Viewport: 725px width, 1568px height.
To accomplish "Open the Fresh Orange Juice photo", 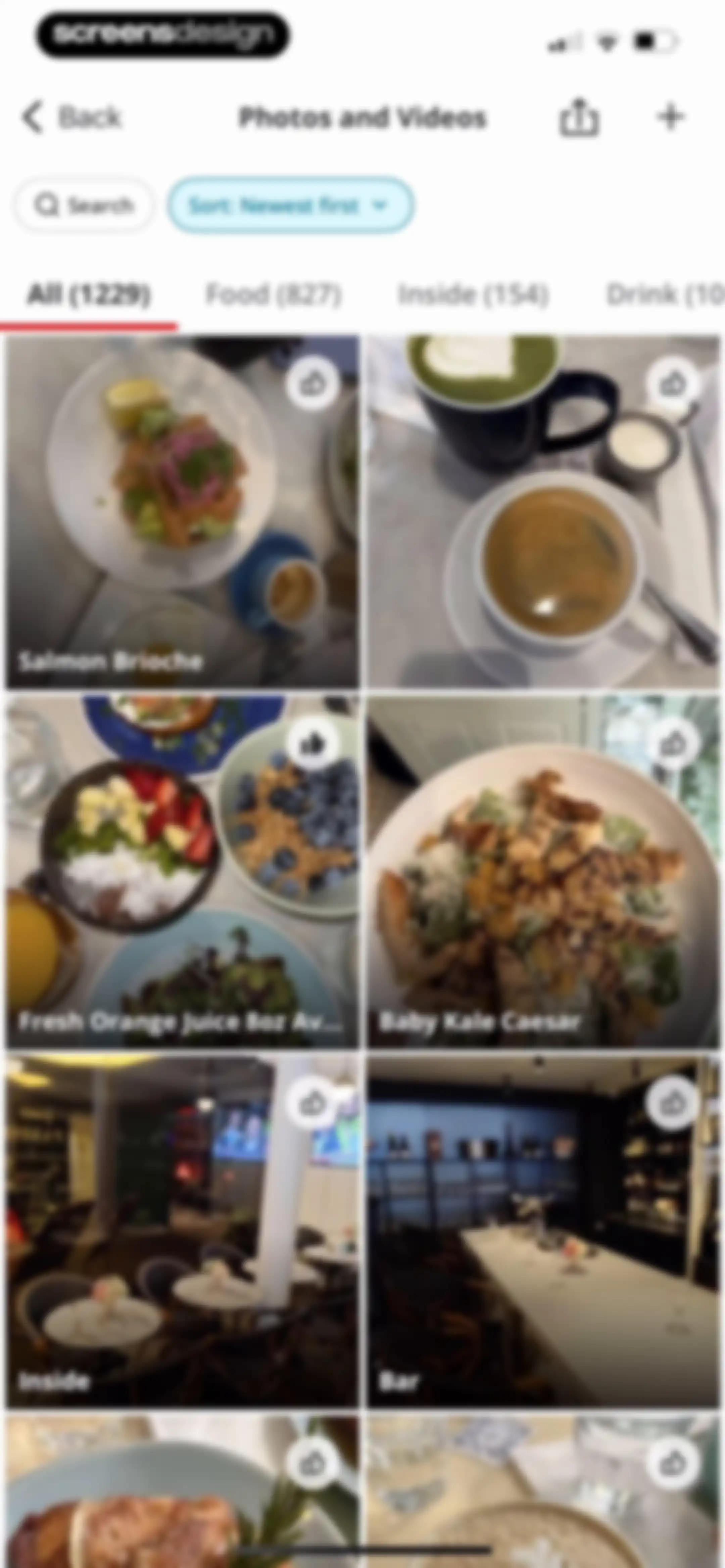I will click(183, 872).
